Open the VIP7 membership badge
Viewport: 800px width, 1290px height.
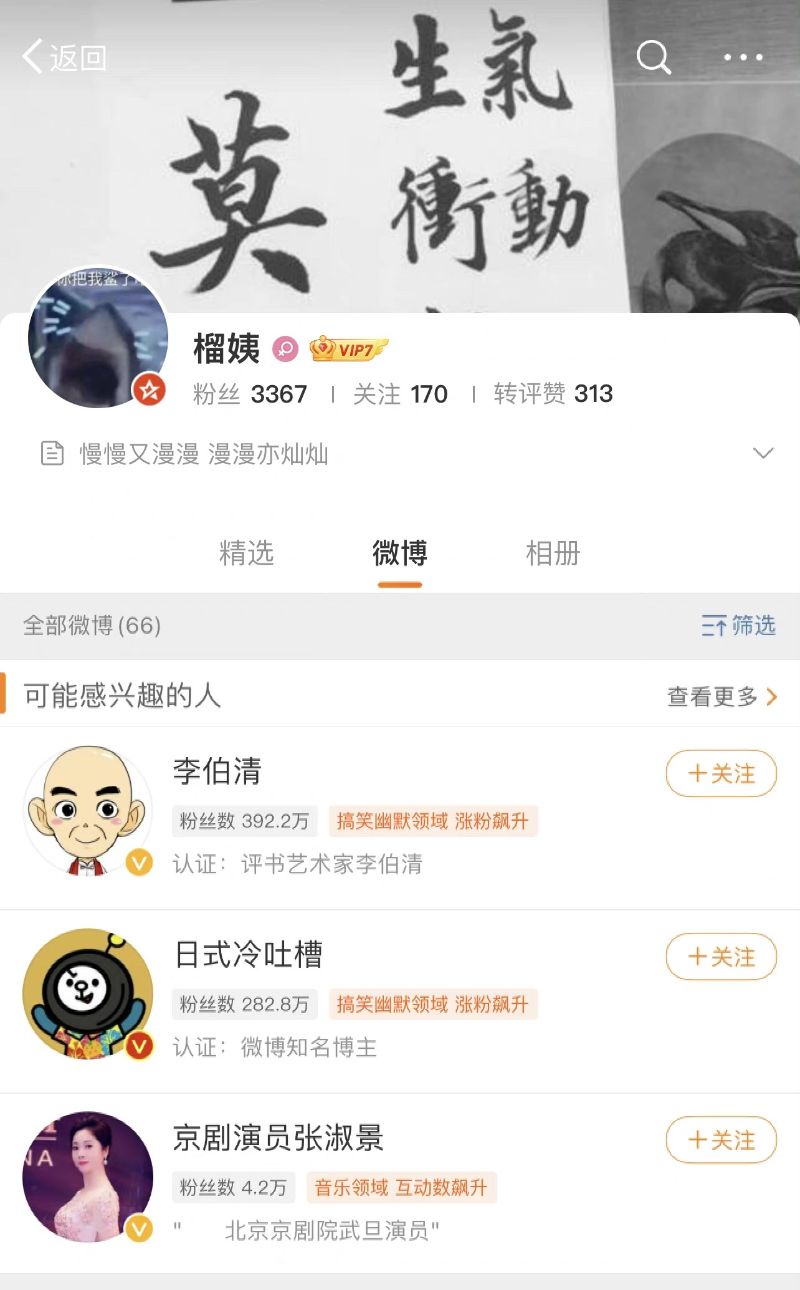[x=348, y=349]
